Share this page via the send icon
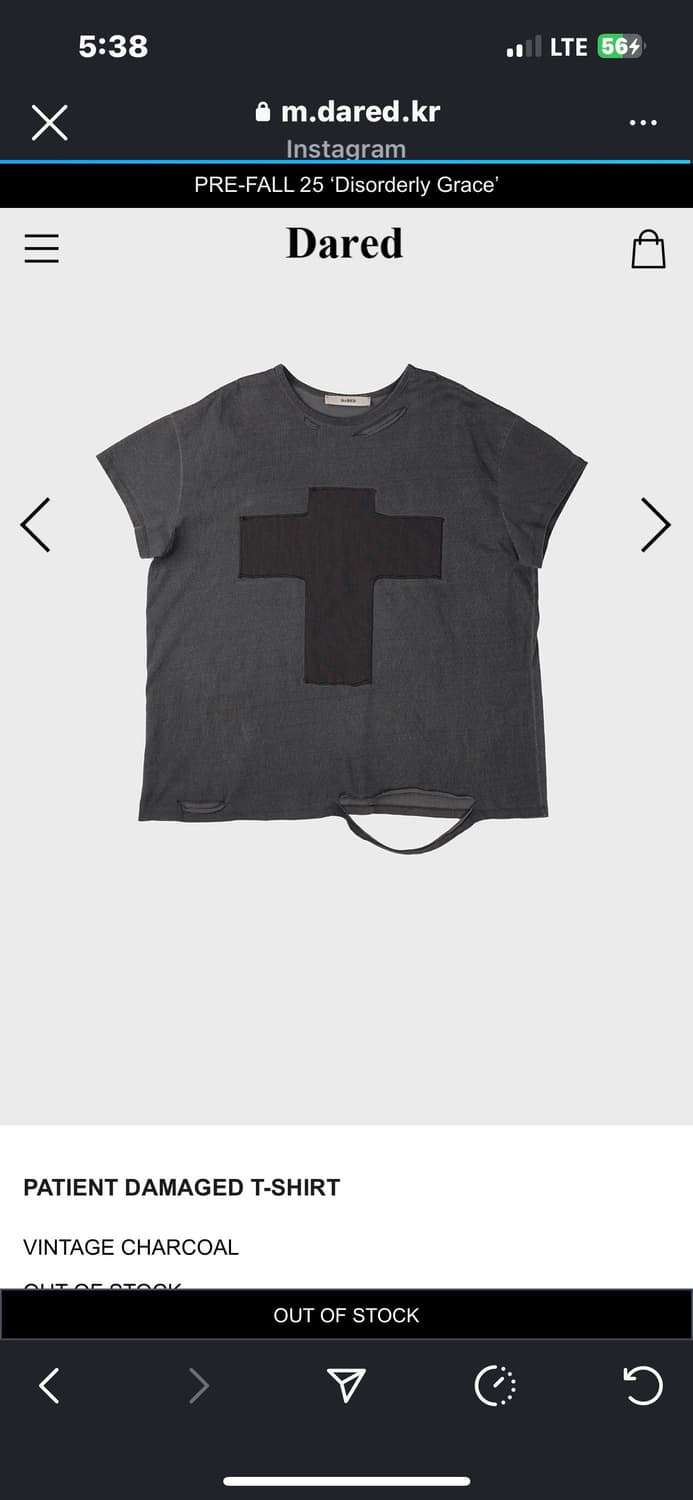This screenshot has width=693, height=1500. tap(346, 1386)
